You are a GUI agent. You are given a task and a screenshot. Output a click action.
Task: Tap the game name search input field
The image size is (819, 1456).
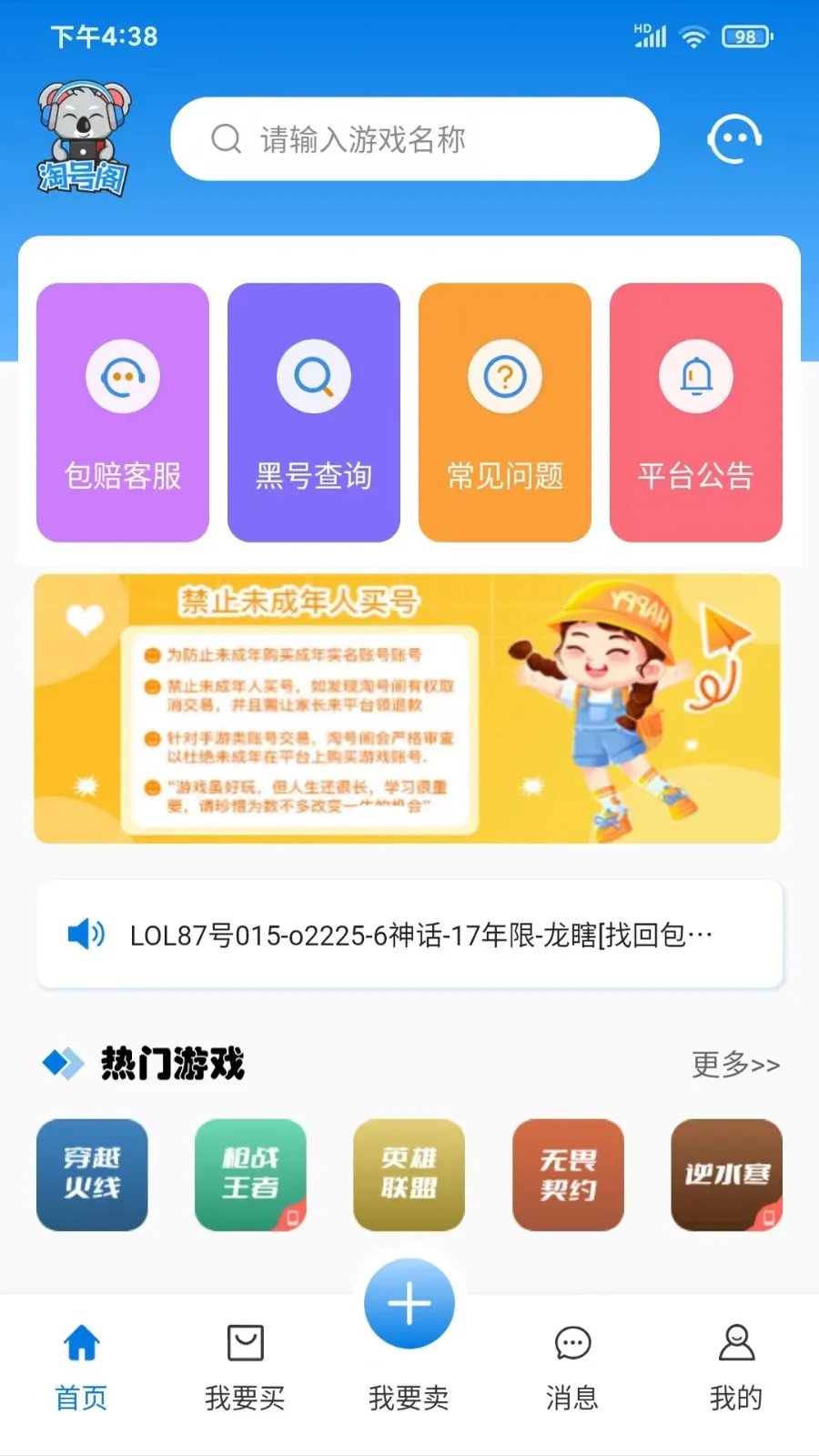coord(414,138)
